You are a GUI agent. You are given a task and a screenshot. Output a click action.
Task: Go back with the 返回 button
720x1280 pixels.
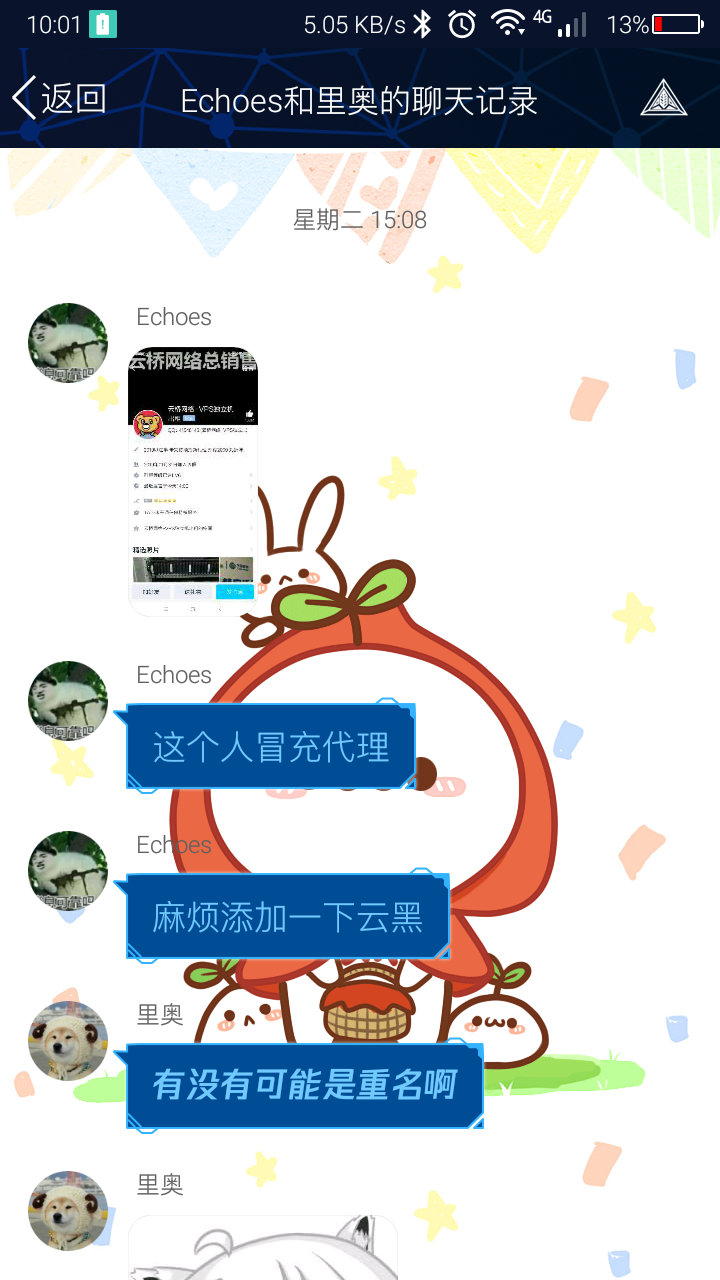(x=60, y=99)
